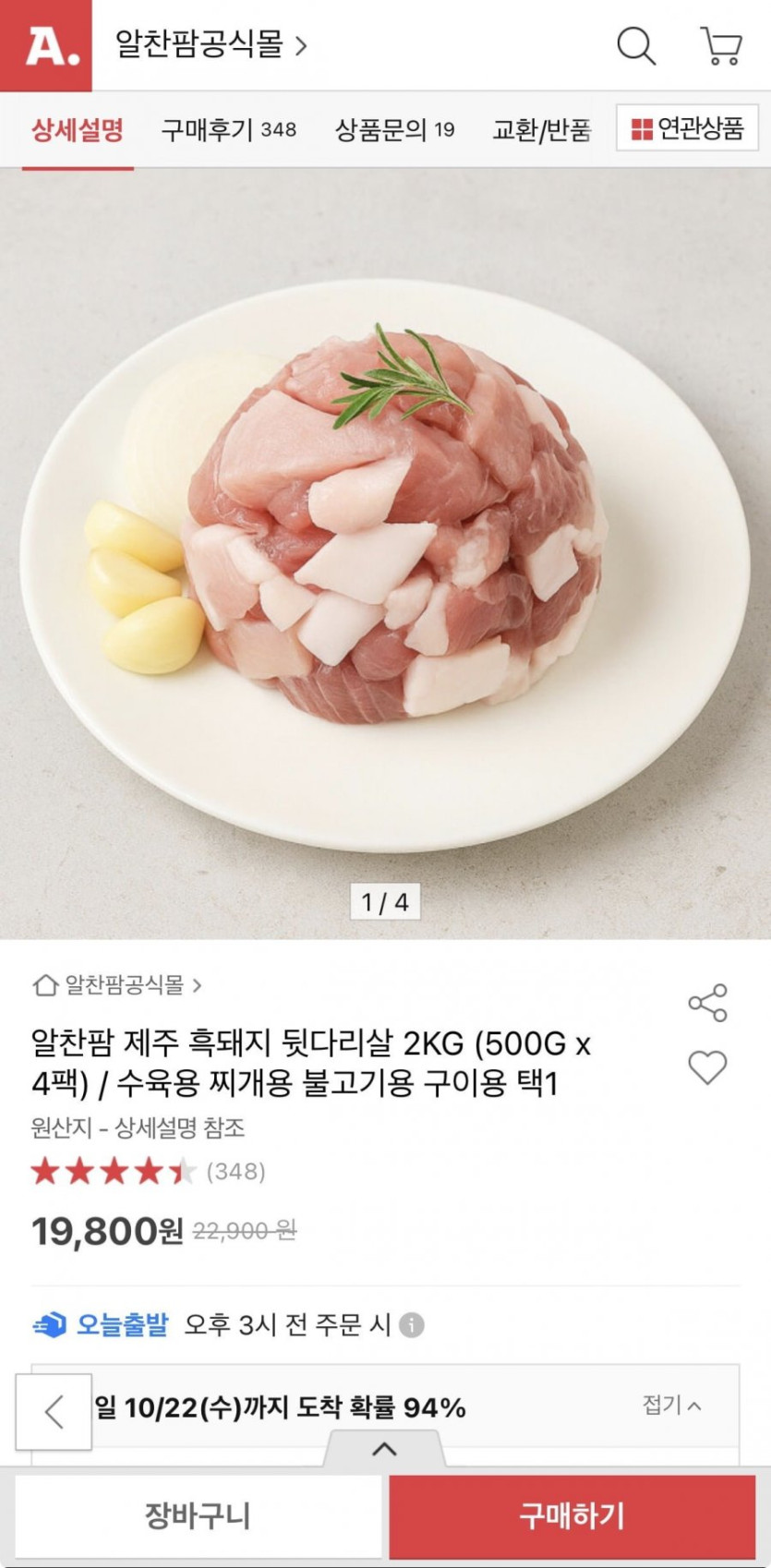Image resolution: width=771 pixels, height=1568 pixels.
Task: Switch to 구매후기 348 tab
Action: (228, 129)
